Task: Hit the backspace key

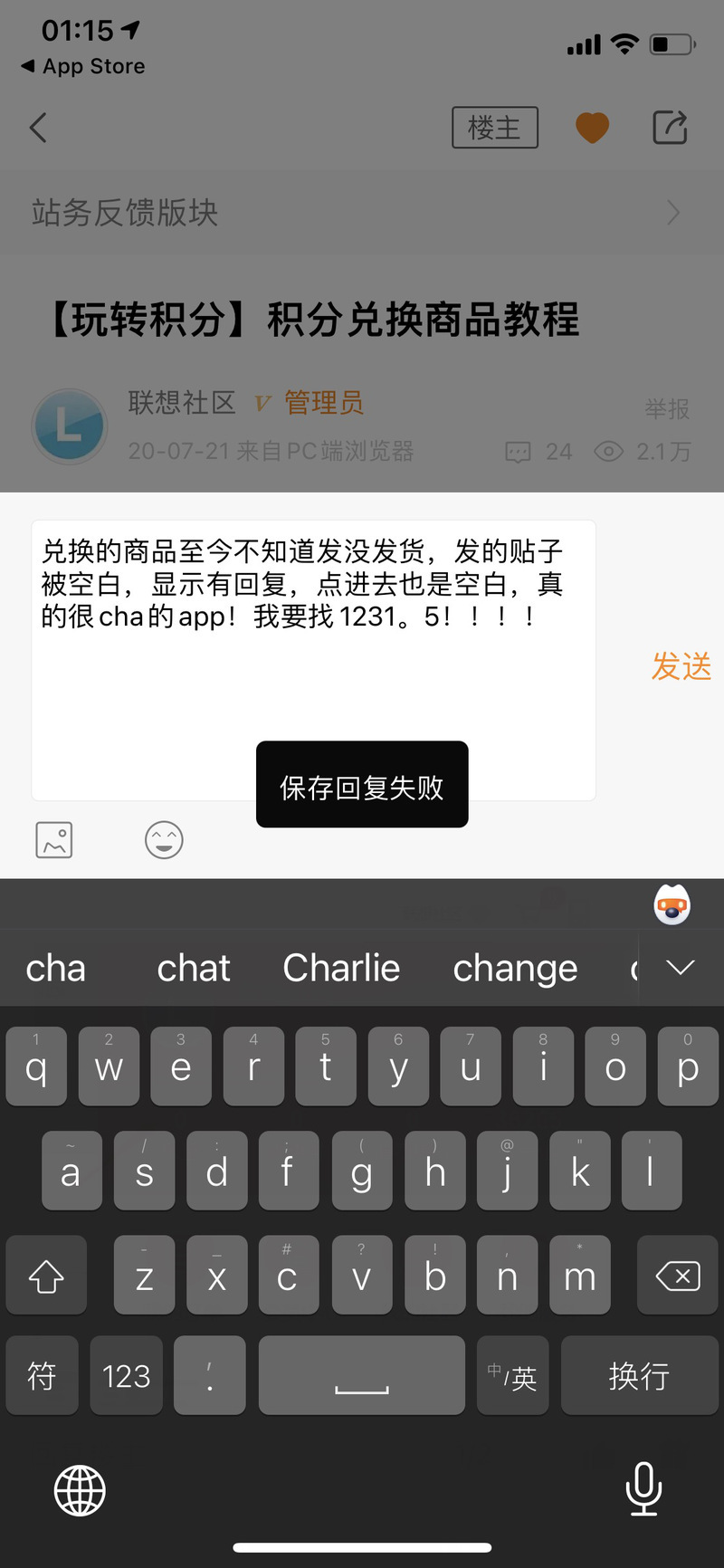Action: click(x=678, y=1276)
